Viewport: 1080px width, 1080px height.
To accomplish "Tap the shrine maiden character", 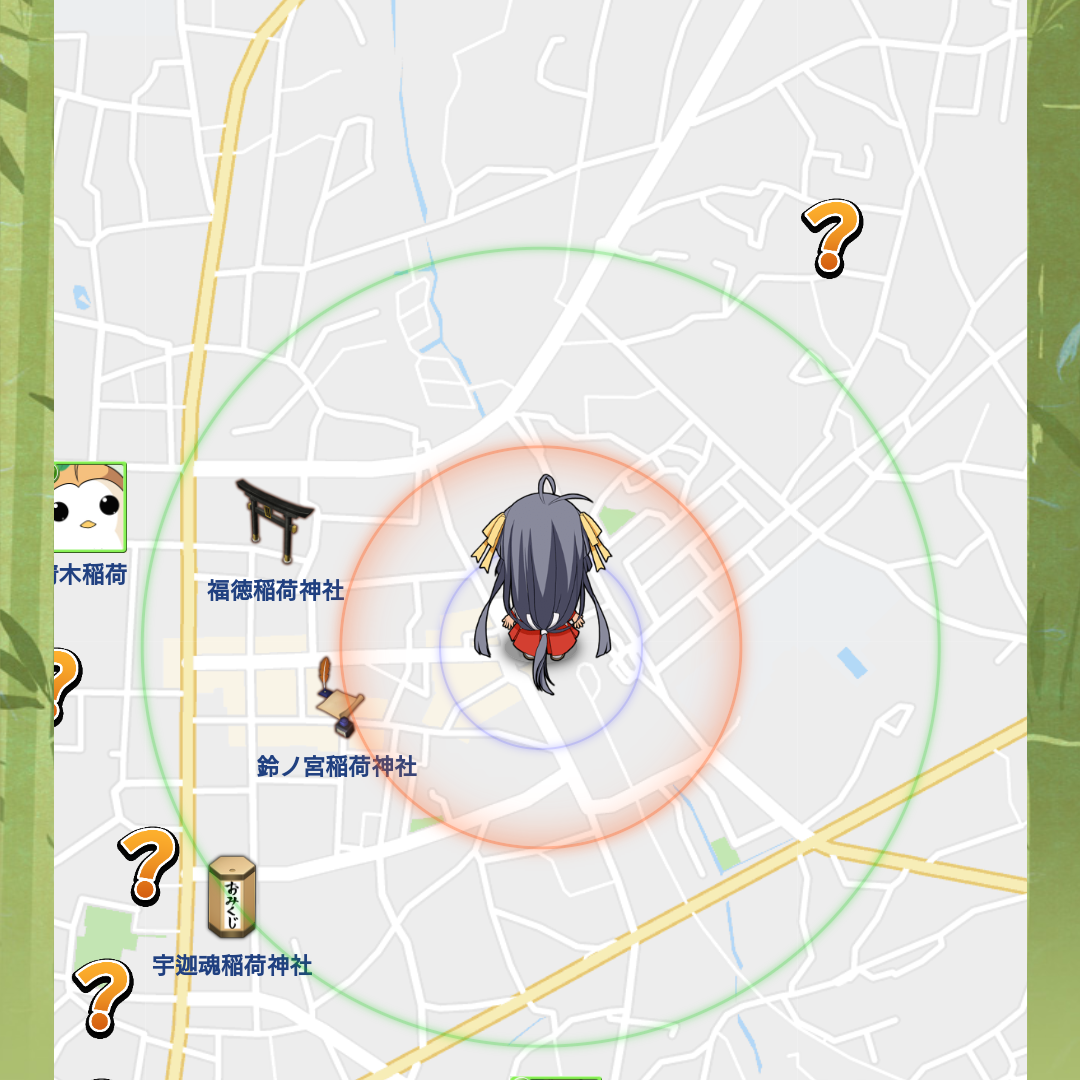I will click(542, 580).
